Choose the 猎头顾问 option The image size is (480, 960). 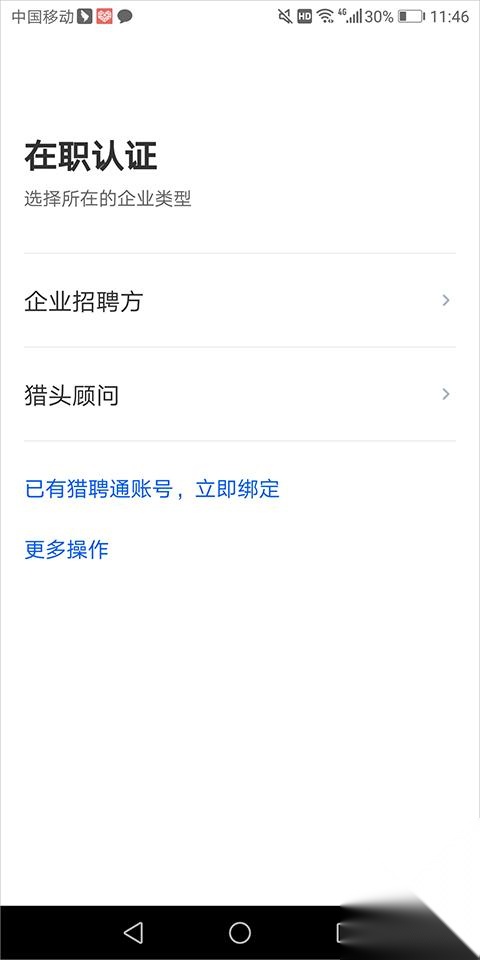tap(239, 394)
